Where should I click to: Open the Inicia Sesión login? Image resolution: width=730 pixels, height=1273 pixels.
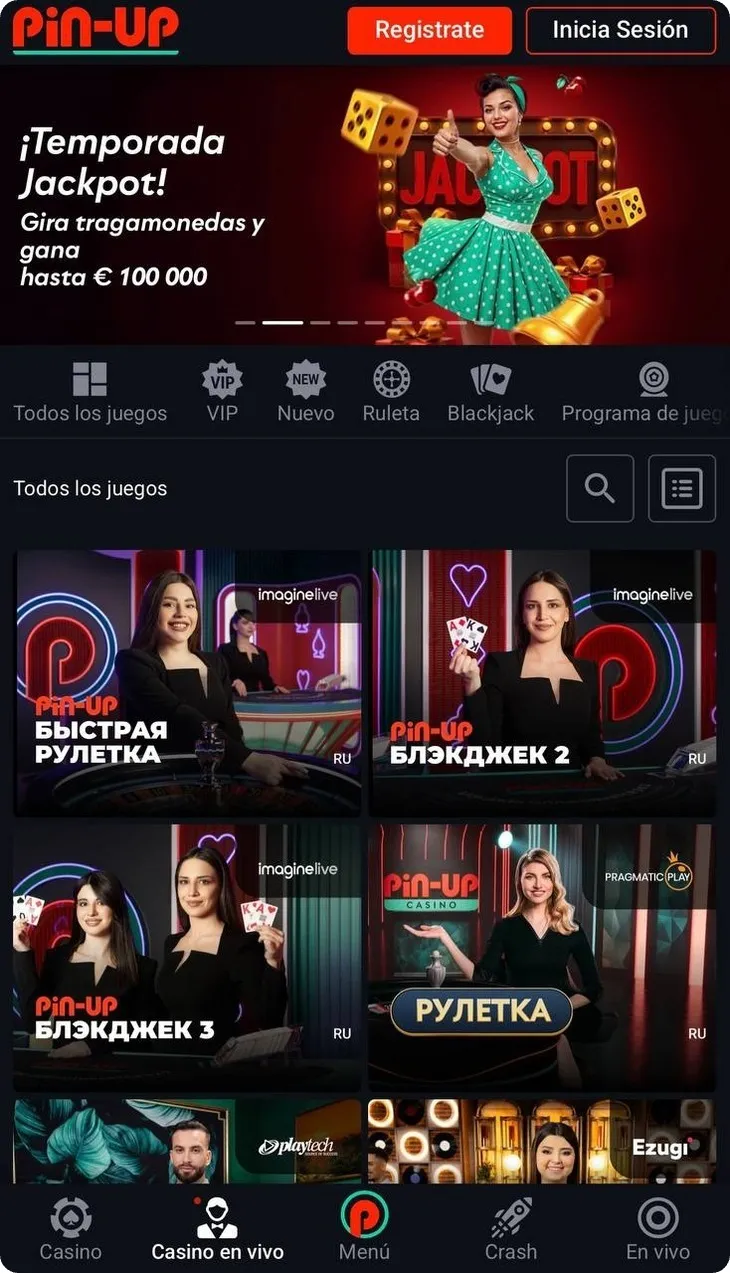(x=620, y=30)
